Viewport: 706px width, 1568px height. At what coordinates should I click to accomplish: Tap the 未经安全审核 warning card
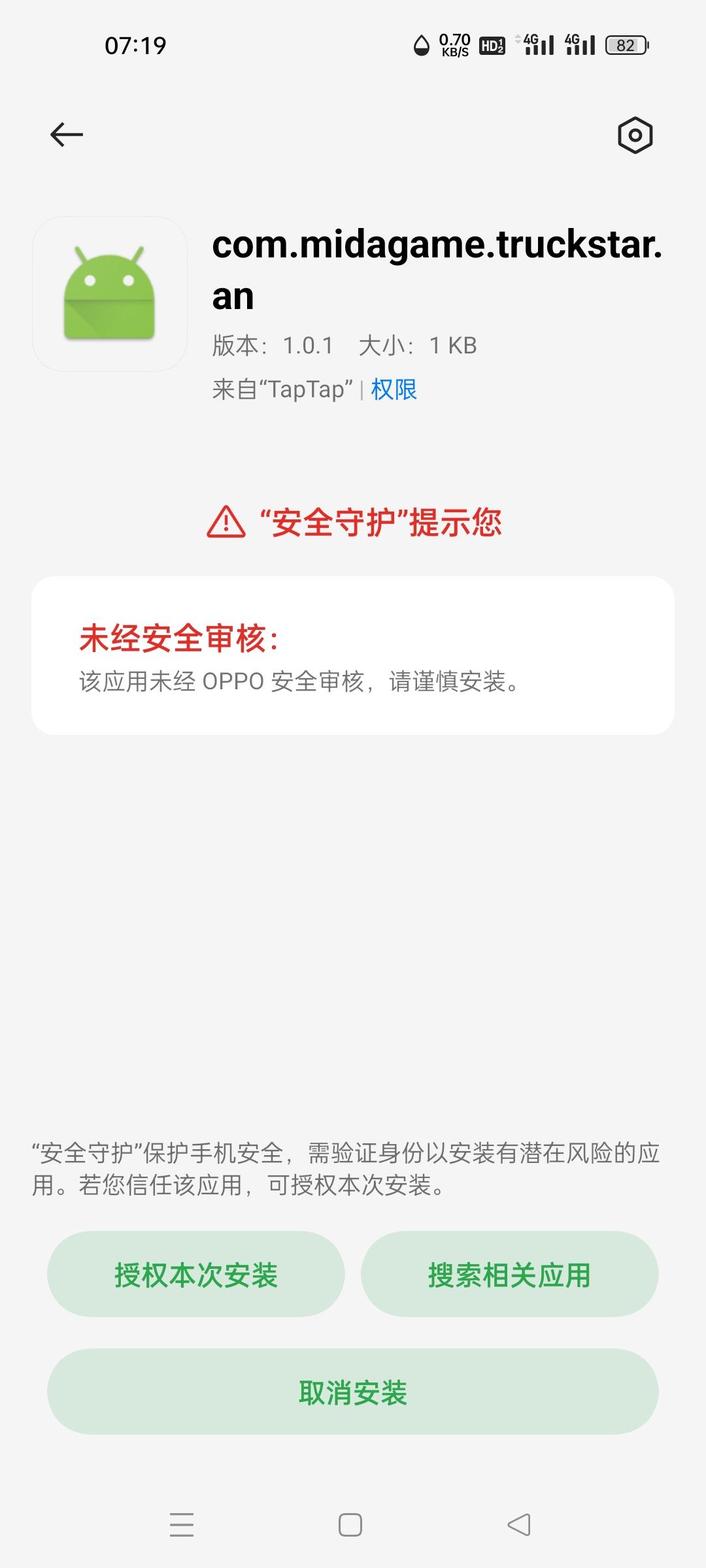tap(352, 653)
